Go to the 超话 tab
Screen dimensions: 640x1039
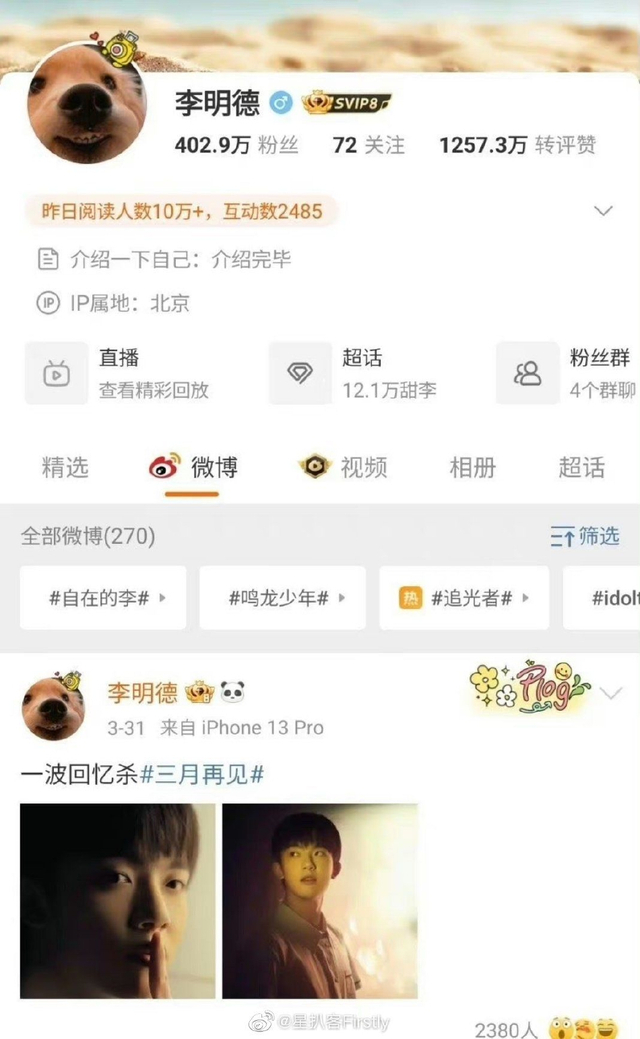point(581,467)
